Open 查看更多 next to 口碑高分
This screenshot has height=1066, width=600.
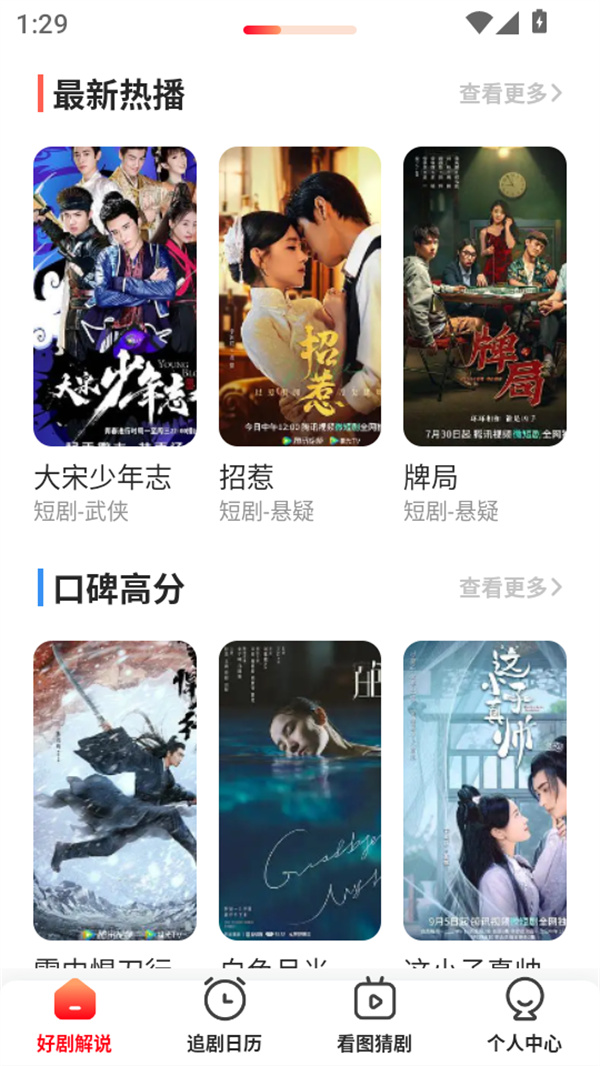pyautogui.click(x=510, y=587)
